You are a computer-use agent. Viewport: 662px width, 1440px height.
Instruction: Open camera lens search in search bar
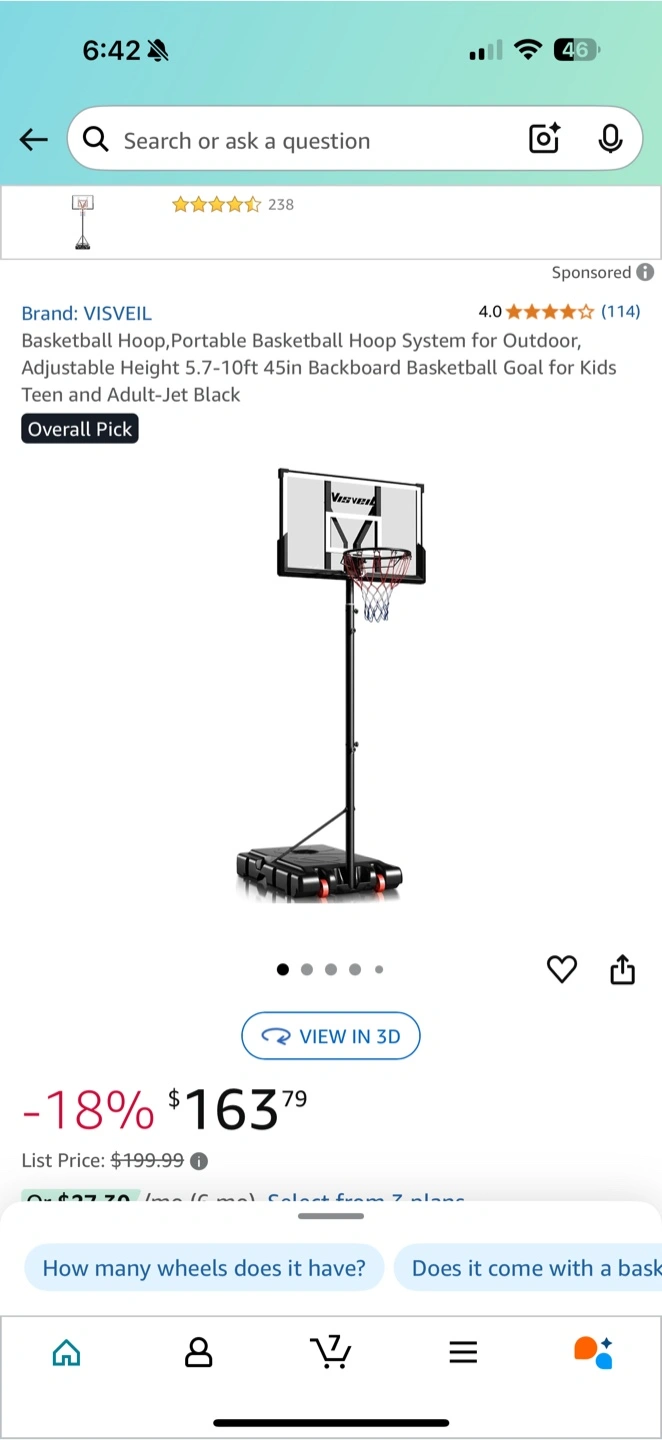pyautogui.click(x=545, y=140)
